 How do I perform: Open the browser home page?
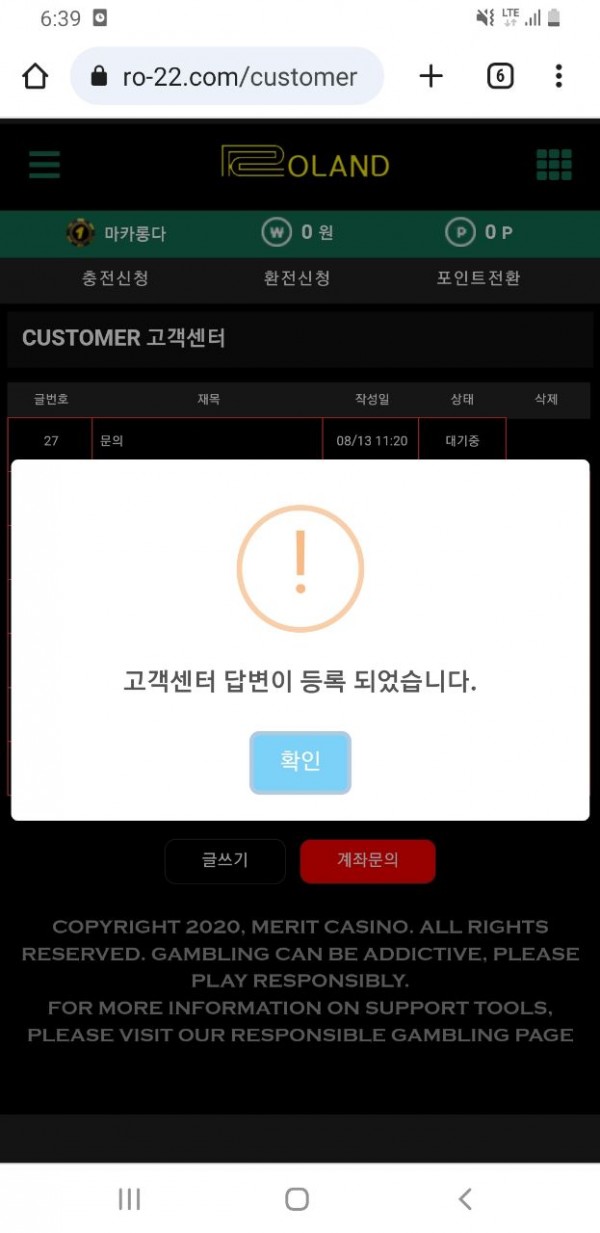(35, 76)
